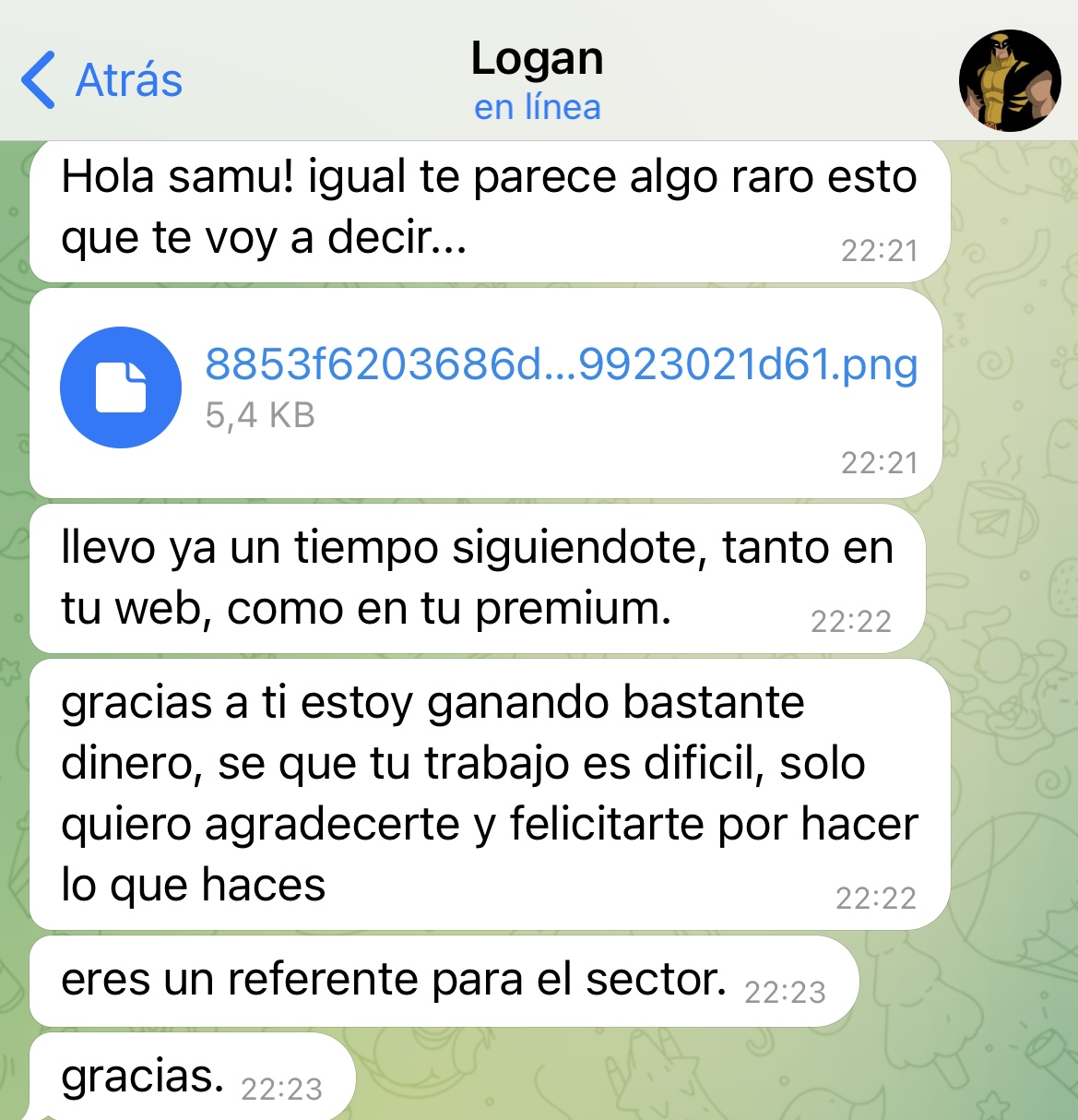Open the 8853f6203686d...9923021d61.png file link
Image resolution: width=1078 pixels, height=1120 pixels.
click(561, 364)
